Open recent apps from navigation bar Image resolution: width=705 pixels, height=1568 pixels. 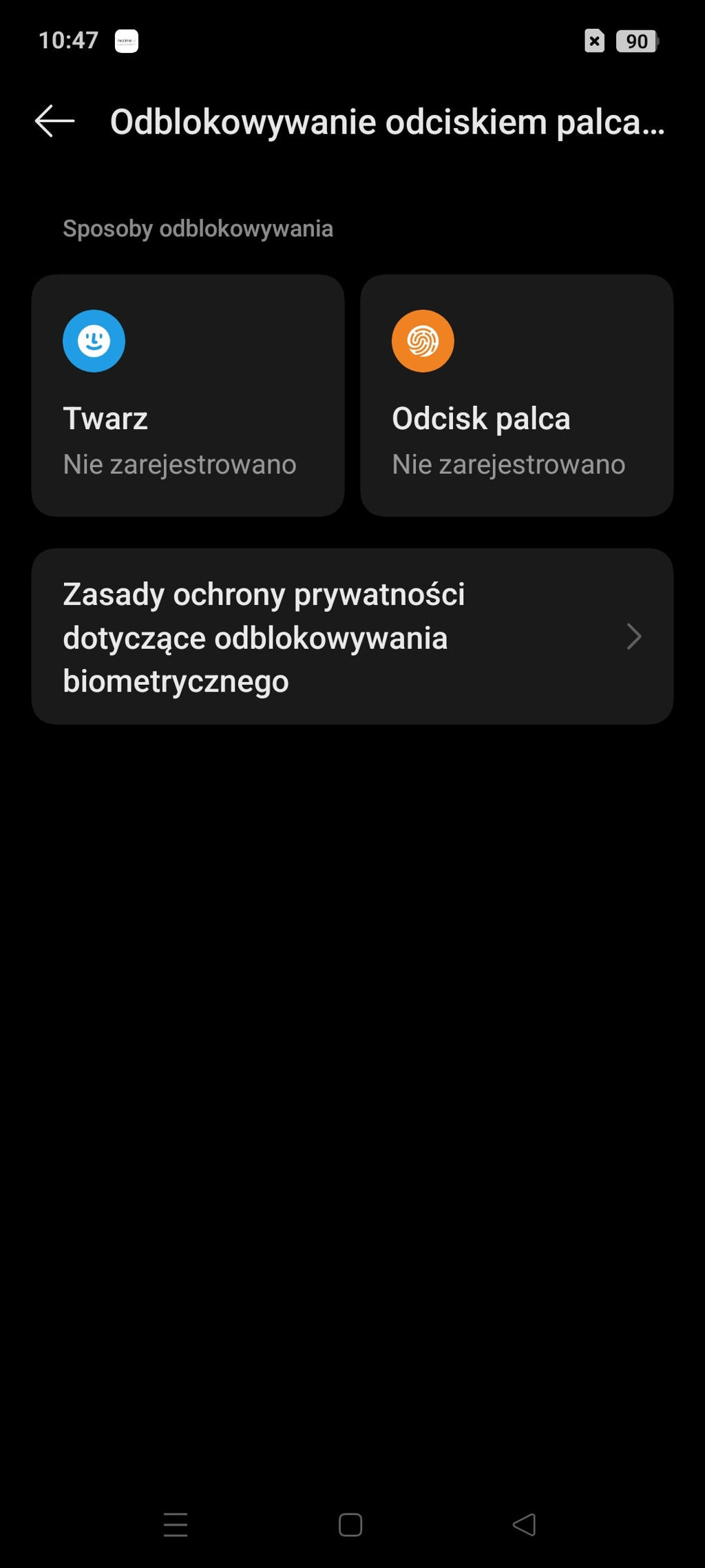[176, 1524]
